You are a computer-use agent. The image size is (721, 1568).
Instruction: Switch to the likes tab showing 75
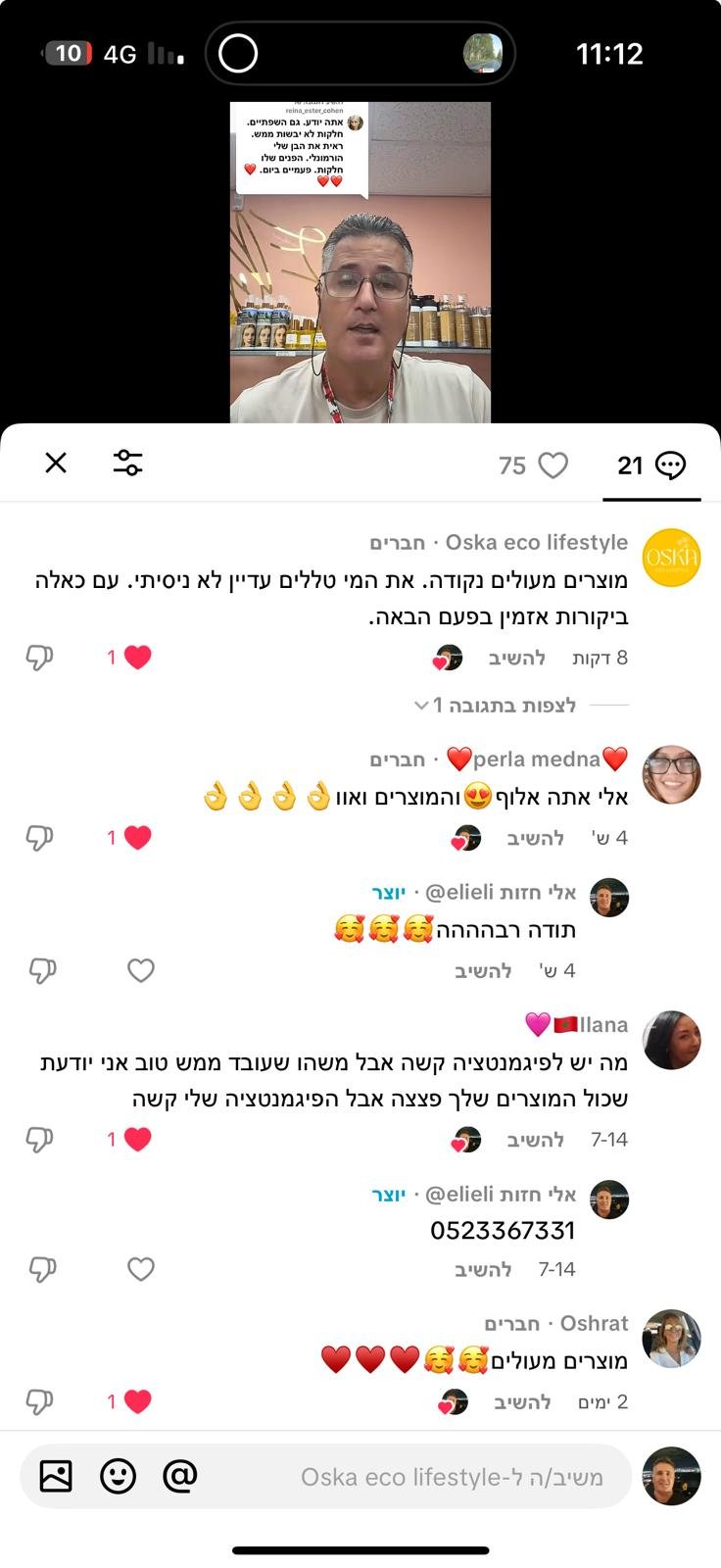[534, 465]
